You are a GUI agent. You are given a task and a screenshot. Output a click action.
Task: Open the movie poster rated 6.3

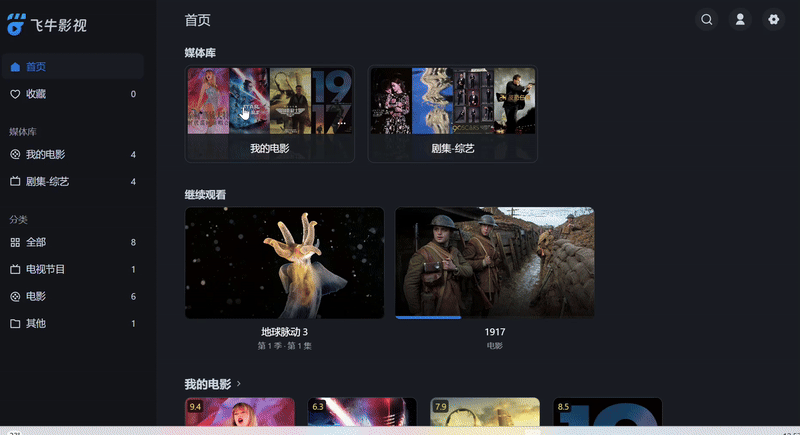click(362, 415)
